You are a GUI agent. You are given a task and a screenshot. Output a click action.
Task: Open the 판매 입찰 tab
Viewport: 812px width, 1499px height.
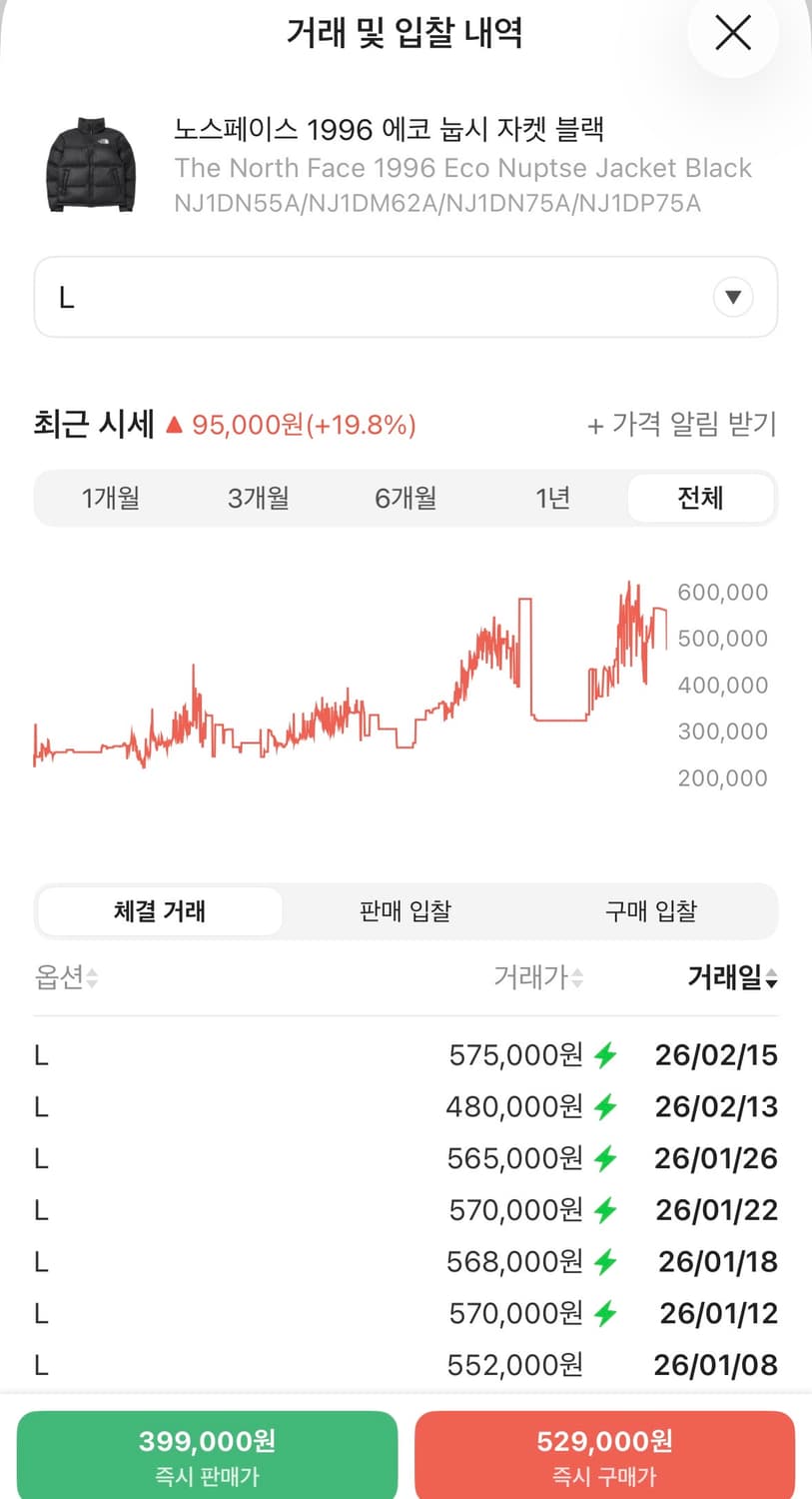pos(404,910)
